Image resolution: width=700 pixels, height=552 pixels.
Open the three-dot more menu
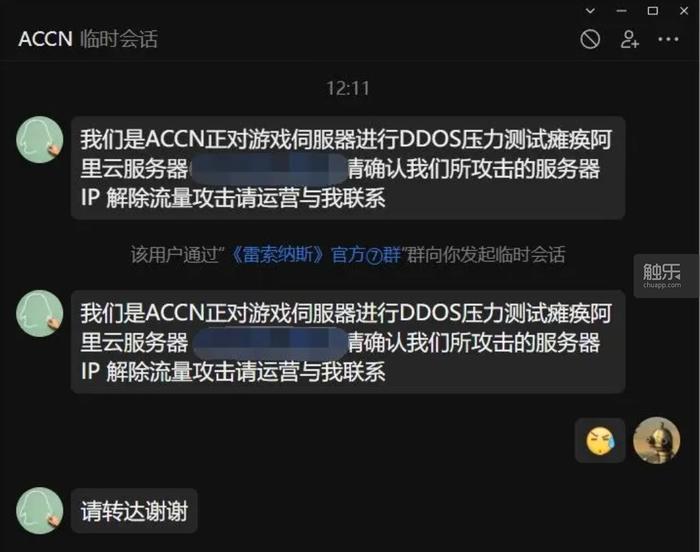pyautogui.click(x=667, y=40)
